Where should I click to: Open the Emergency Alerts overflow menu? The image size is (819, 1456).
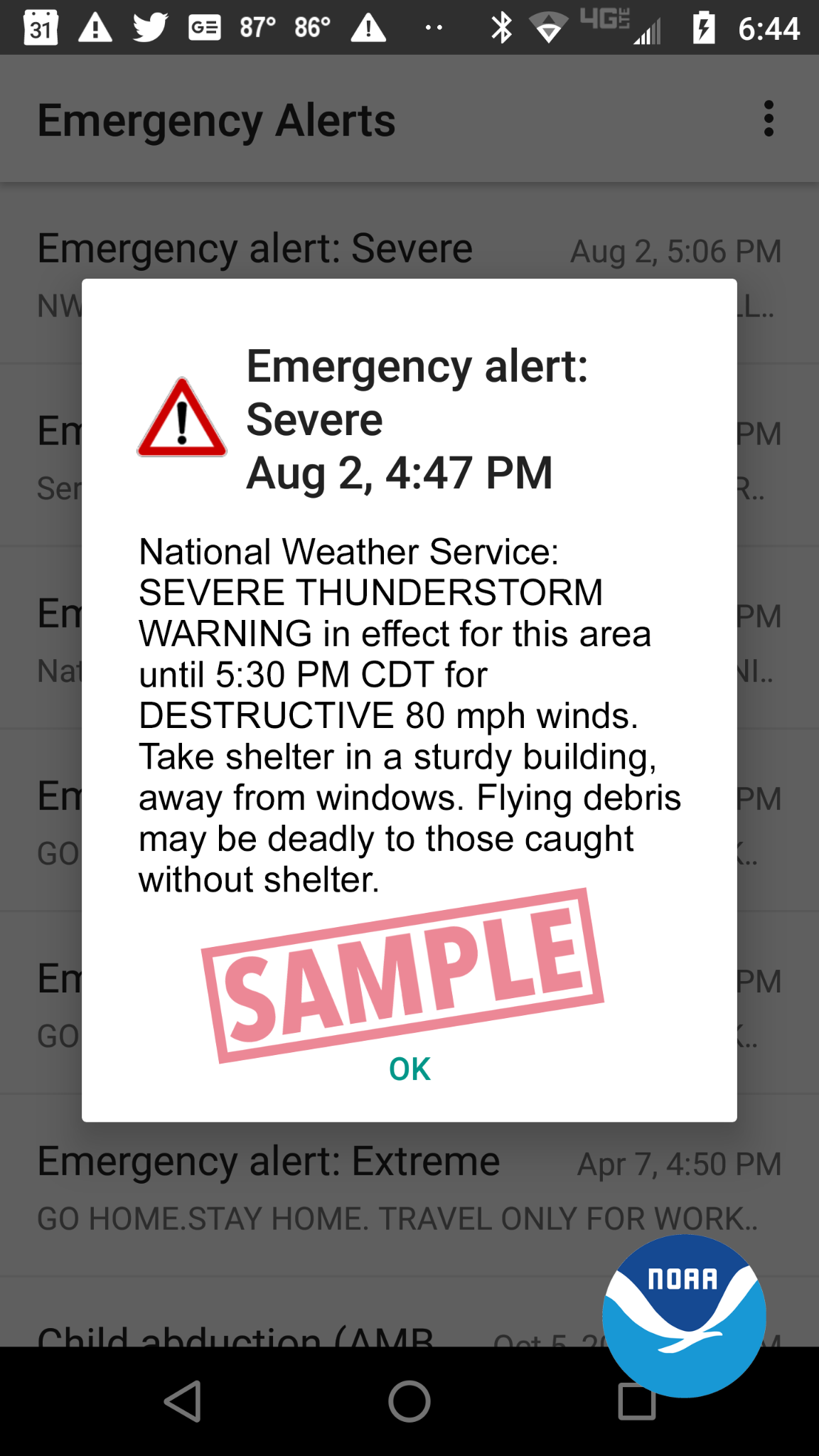(x=768, y=119)
